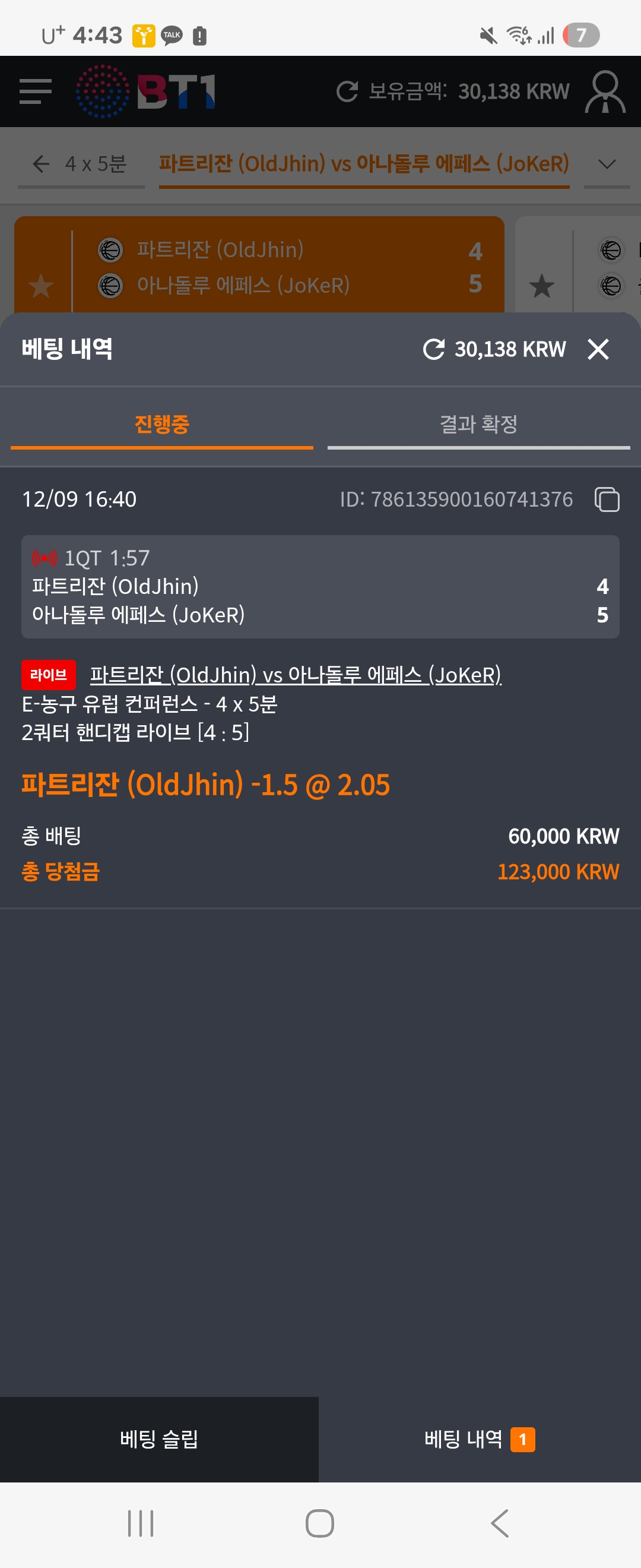Switch to the 결과 확정 tab
The image size is (641, 1568).
[x=478, y=424]
